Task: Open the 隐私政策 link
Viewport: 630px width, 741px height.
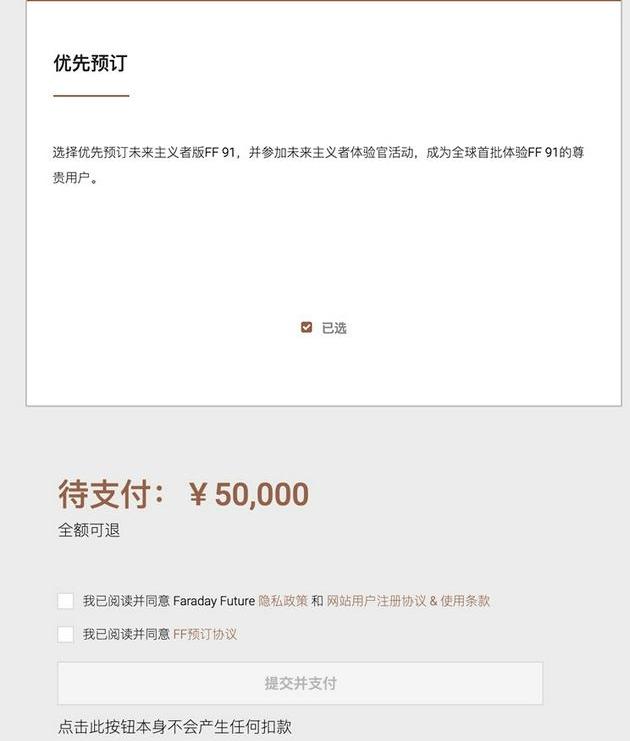Action: point(283,601)
